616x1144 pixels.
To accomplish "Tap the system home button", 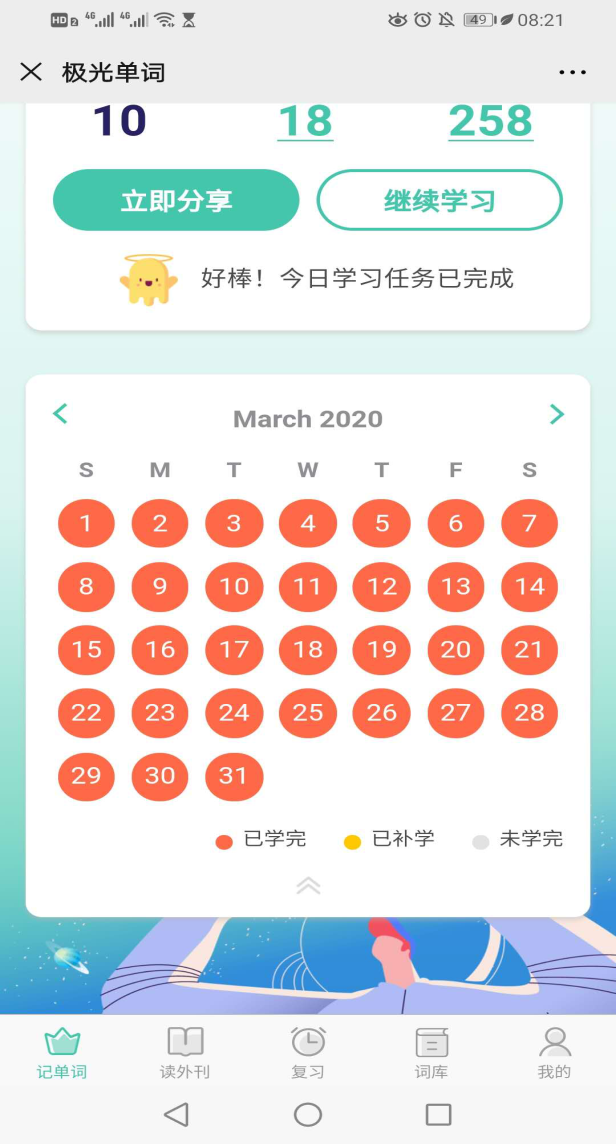I will click(x=308, y=1114).
